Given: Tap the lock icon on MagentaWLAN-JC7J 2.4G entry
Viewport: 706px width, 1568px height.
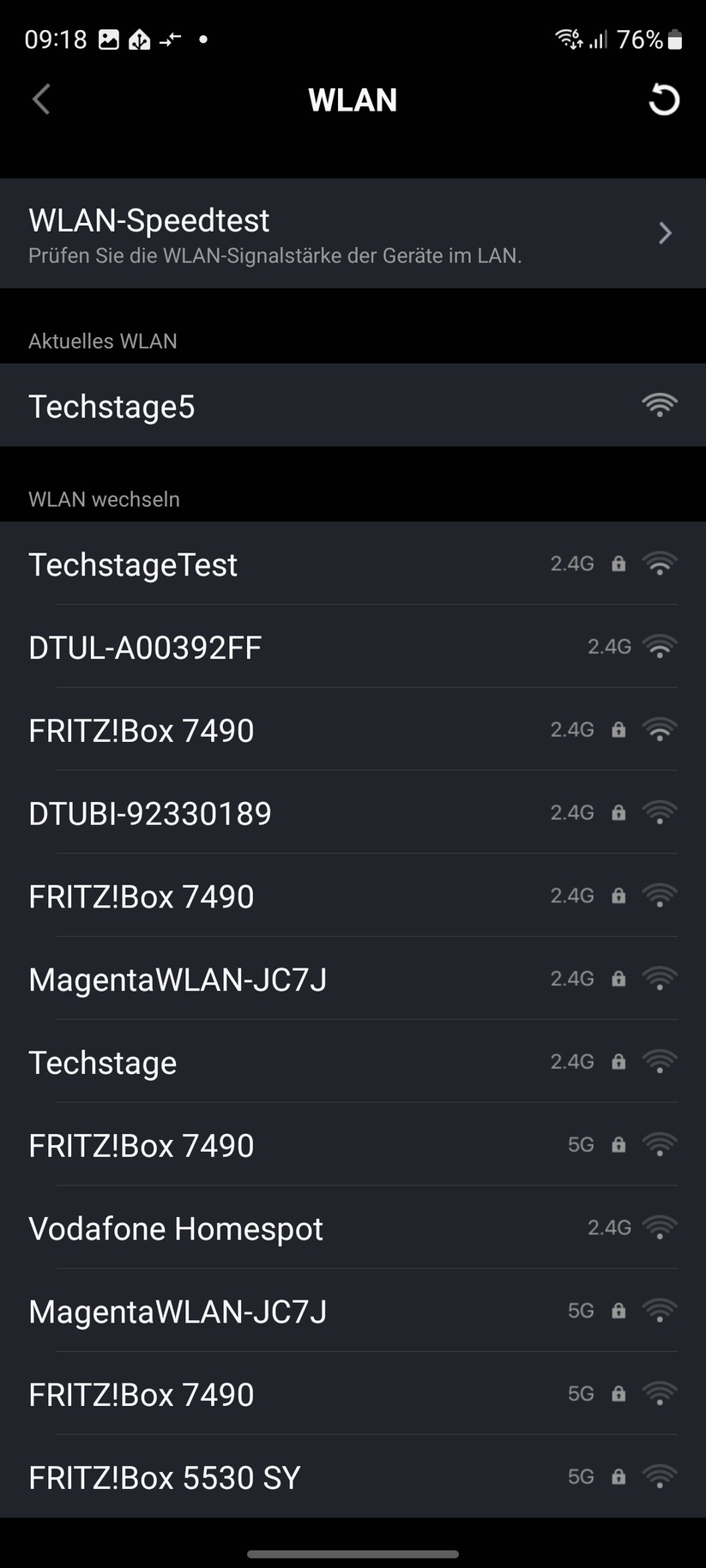Looking at the screenshot, I should (618, 979).
